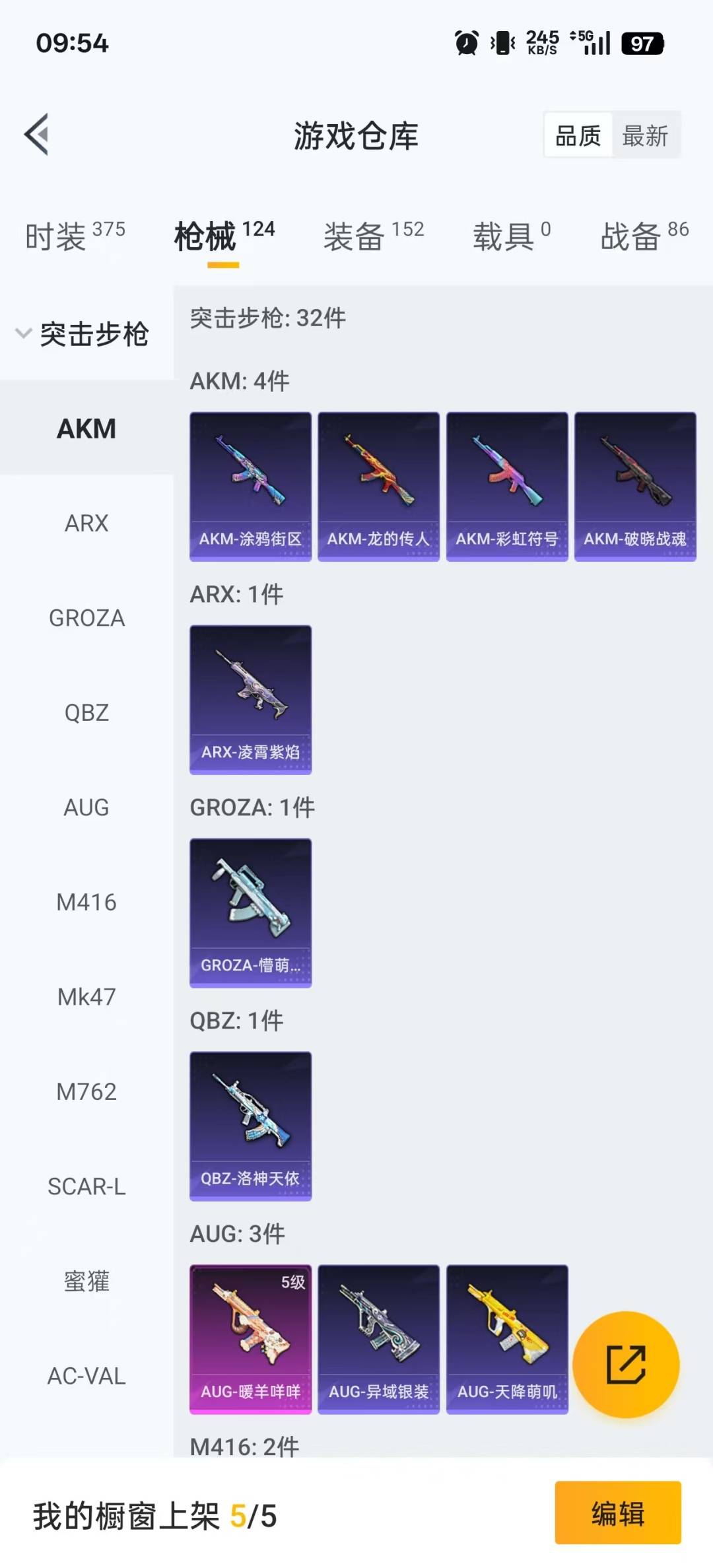Viewport: 713px width, 1568px height.
Task: Switch to the 装备 tab
Action: (373, 236)
